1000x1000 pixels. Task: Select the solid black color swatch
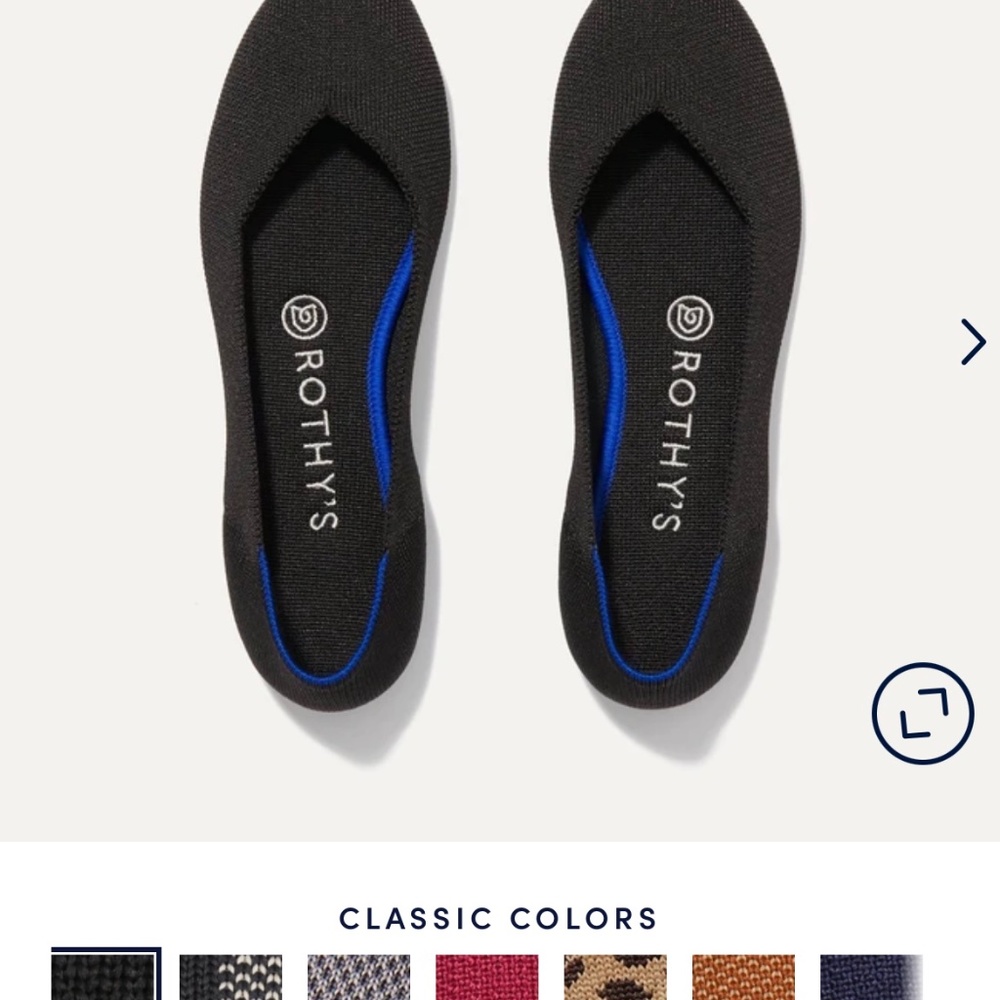click(105, 977)
